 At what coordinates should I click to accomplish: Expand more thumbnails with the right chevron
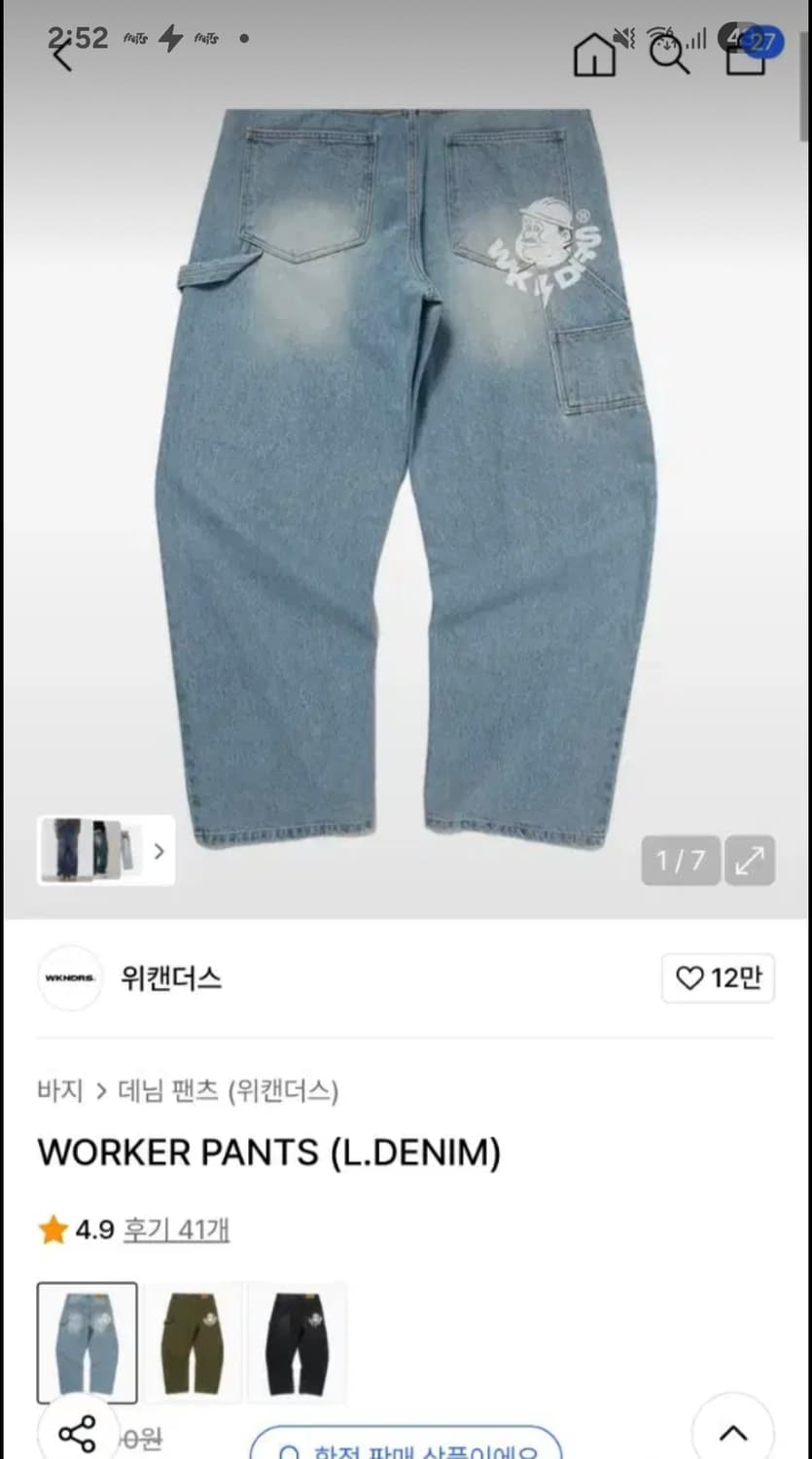pos(158,851)
